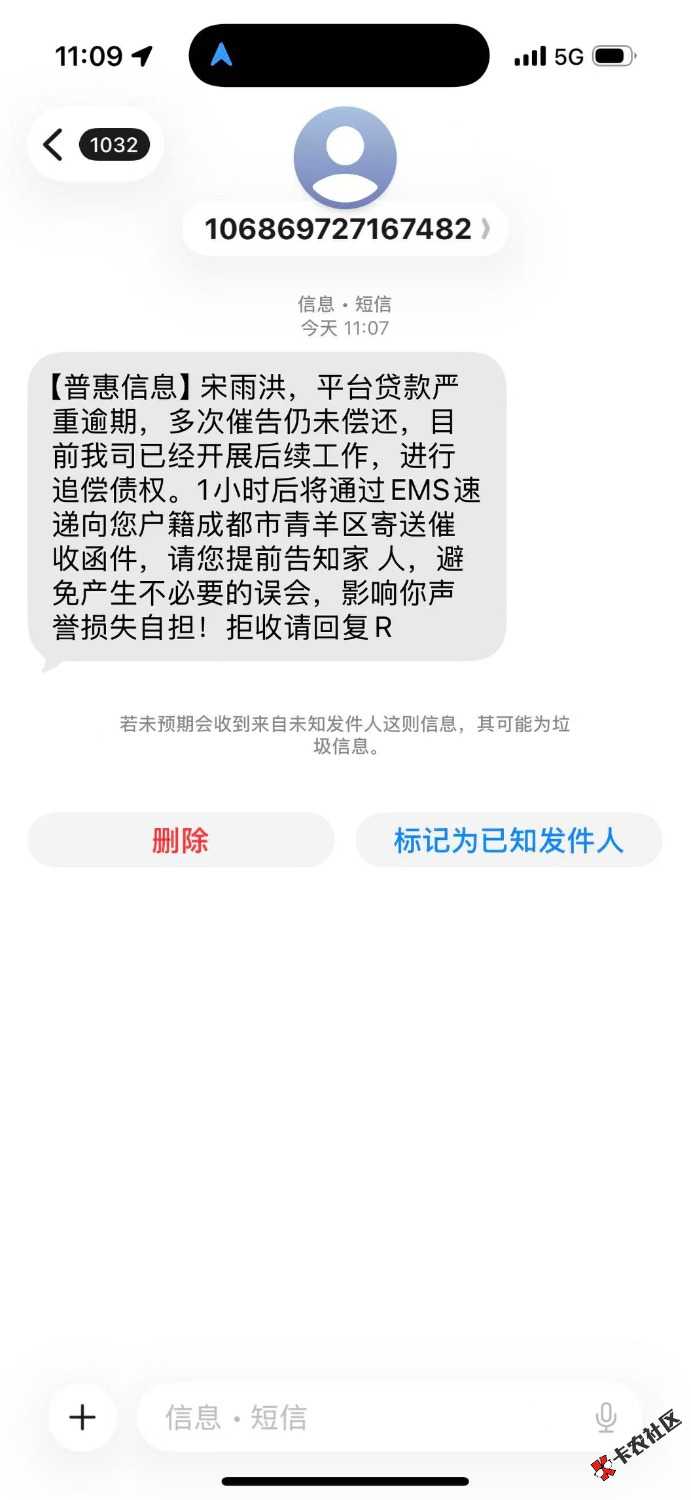The width and height of the screenshot is (691, 1500).
Task: Tap the 删除 button
Action: click(180, 840)
